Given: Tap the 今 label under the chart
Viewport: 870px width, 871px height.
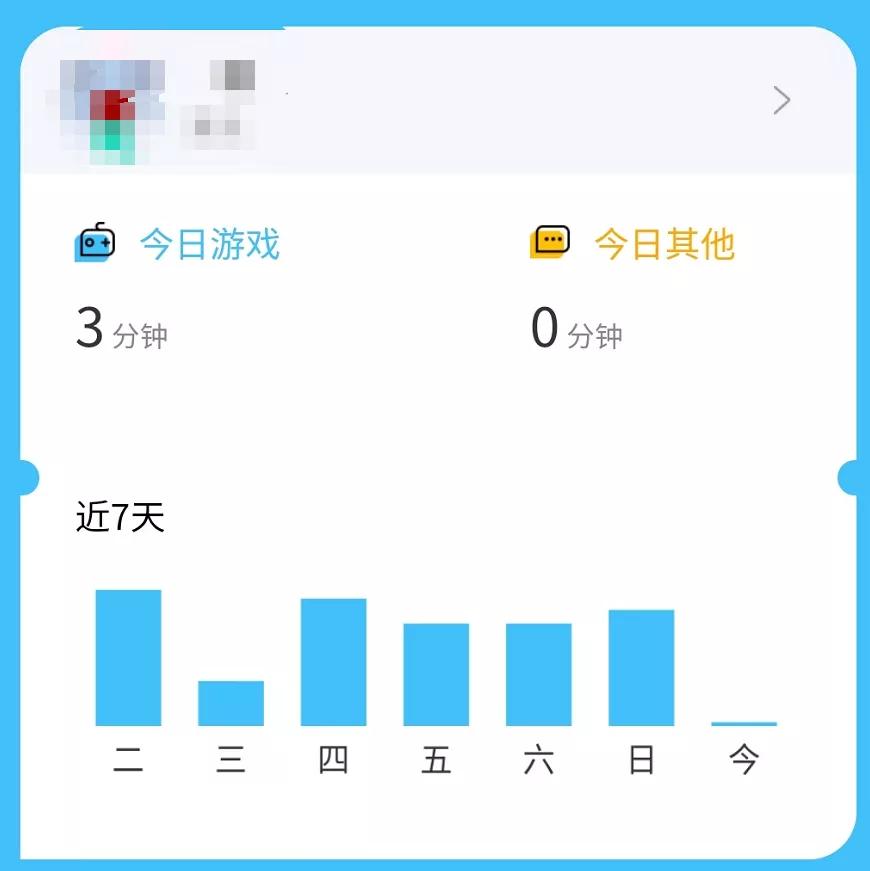Looking at the screenshot, I should coord(744,760).
